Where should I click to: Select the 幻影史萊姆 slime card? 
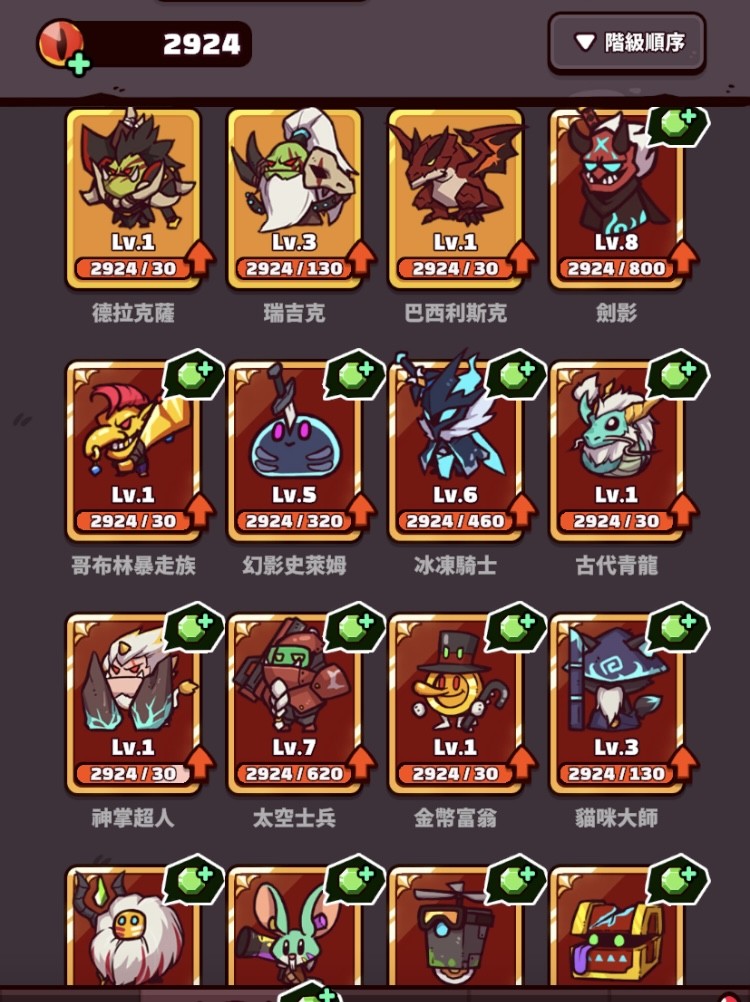pyautogui.click(x=294, y=450)
